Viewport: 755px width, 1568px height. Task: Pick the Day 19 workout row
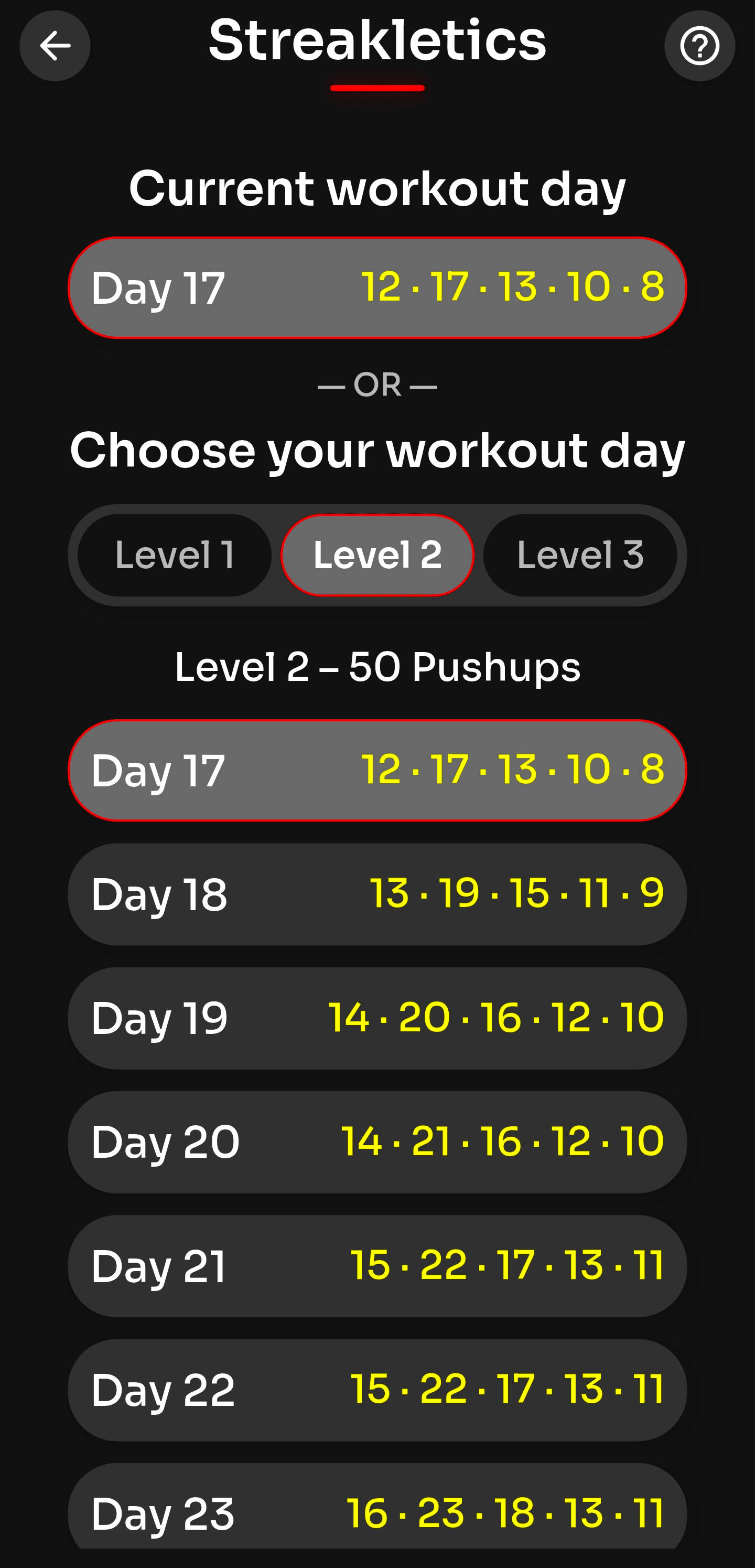(377, 1018)
